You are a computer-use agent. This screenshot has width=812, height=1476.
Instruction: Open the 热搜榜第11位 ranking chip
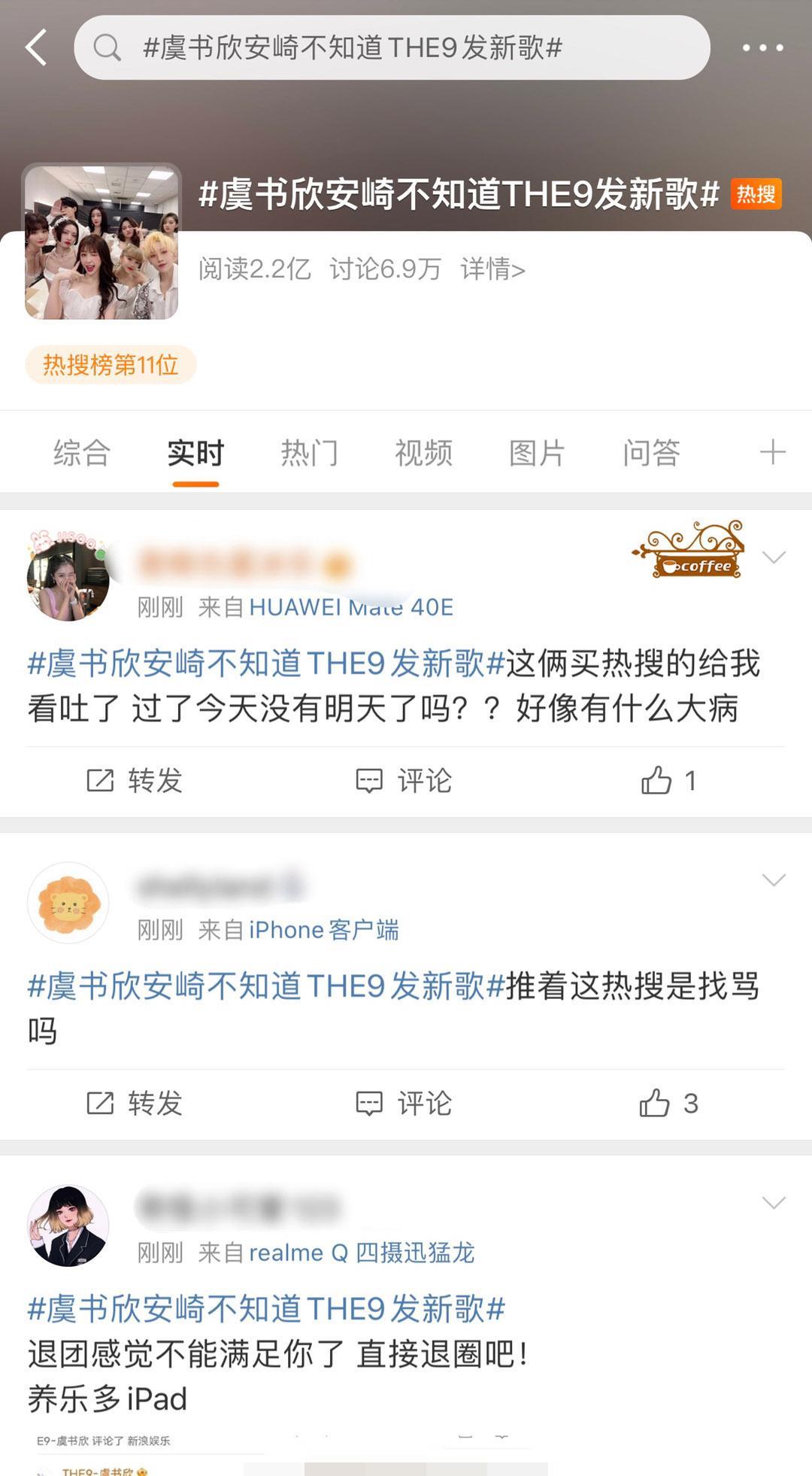(111, 365)
